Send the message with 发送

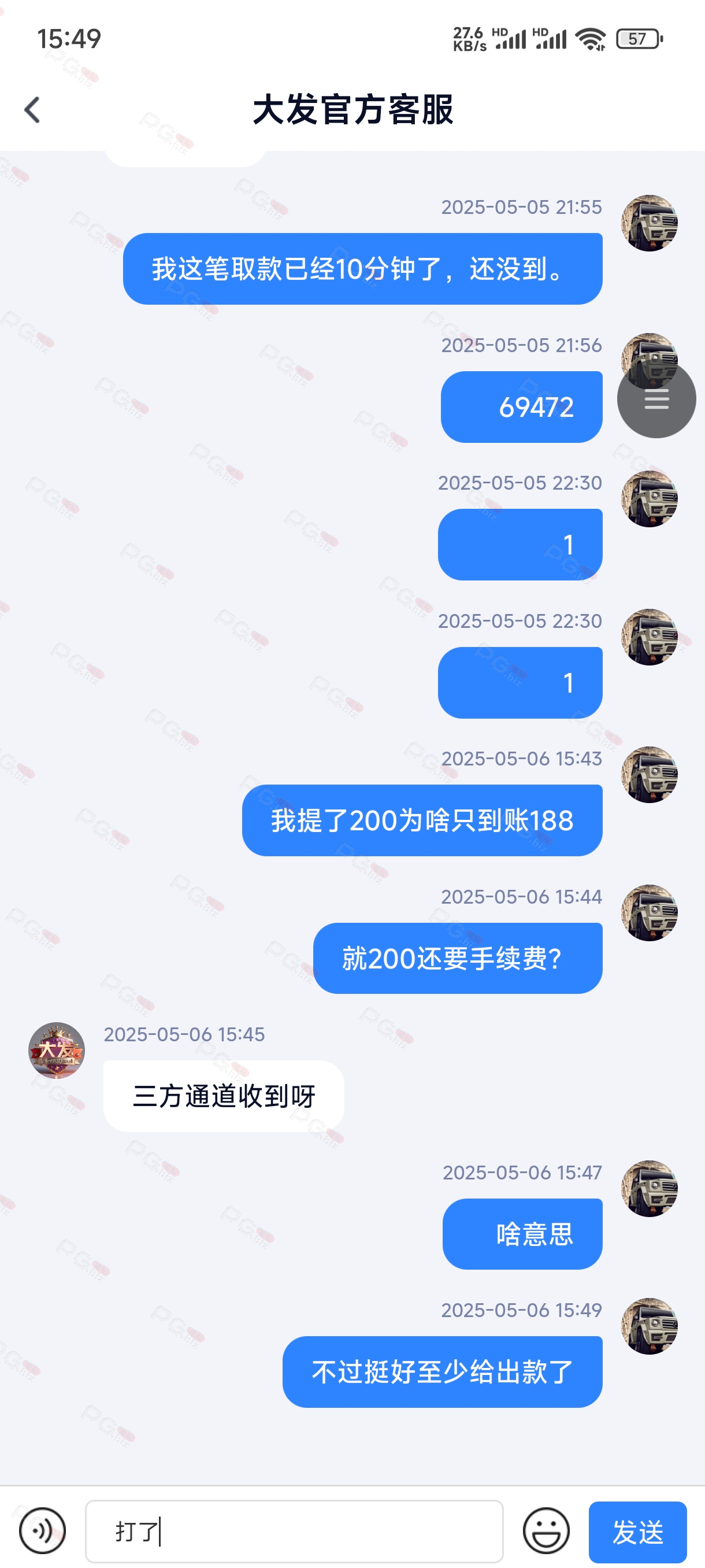[x=637, y=1531]
